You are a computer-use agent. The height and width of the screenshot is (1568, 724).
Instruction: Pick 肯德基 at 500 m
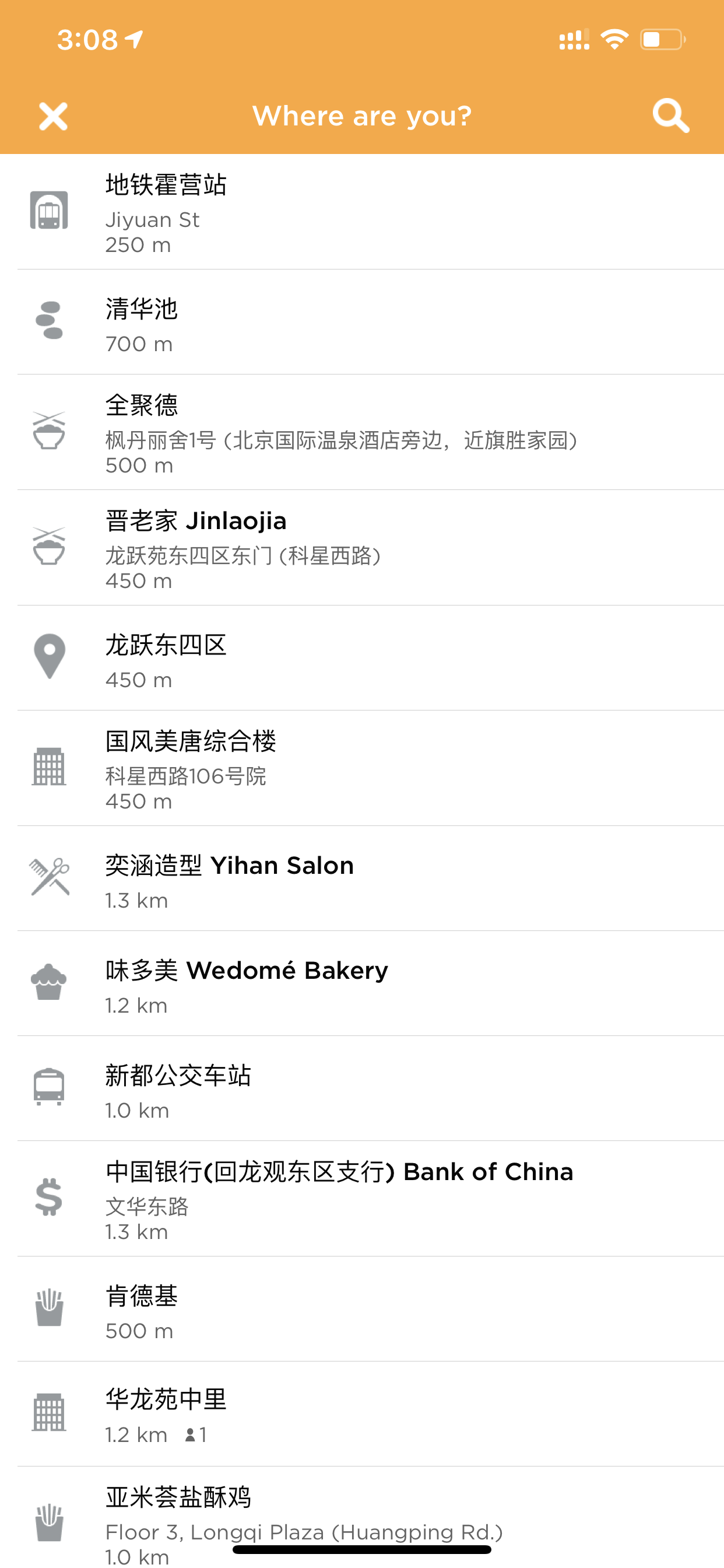(x=362, y=1308)
